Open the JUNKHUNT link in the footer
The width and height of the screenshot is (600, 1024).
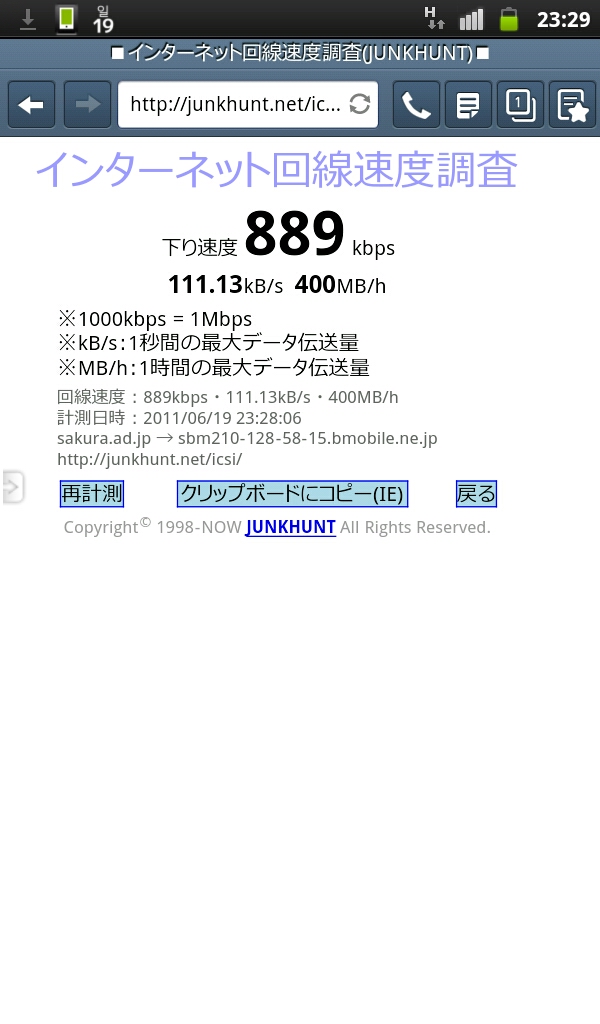pyautogui.click(x=290, y=527)
